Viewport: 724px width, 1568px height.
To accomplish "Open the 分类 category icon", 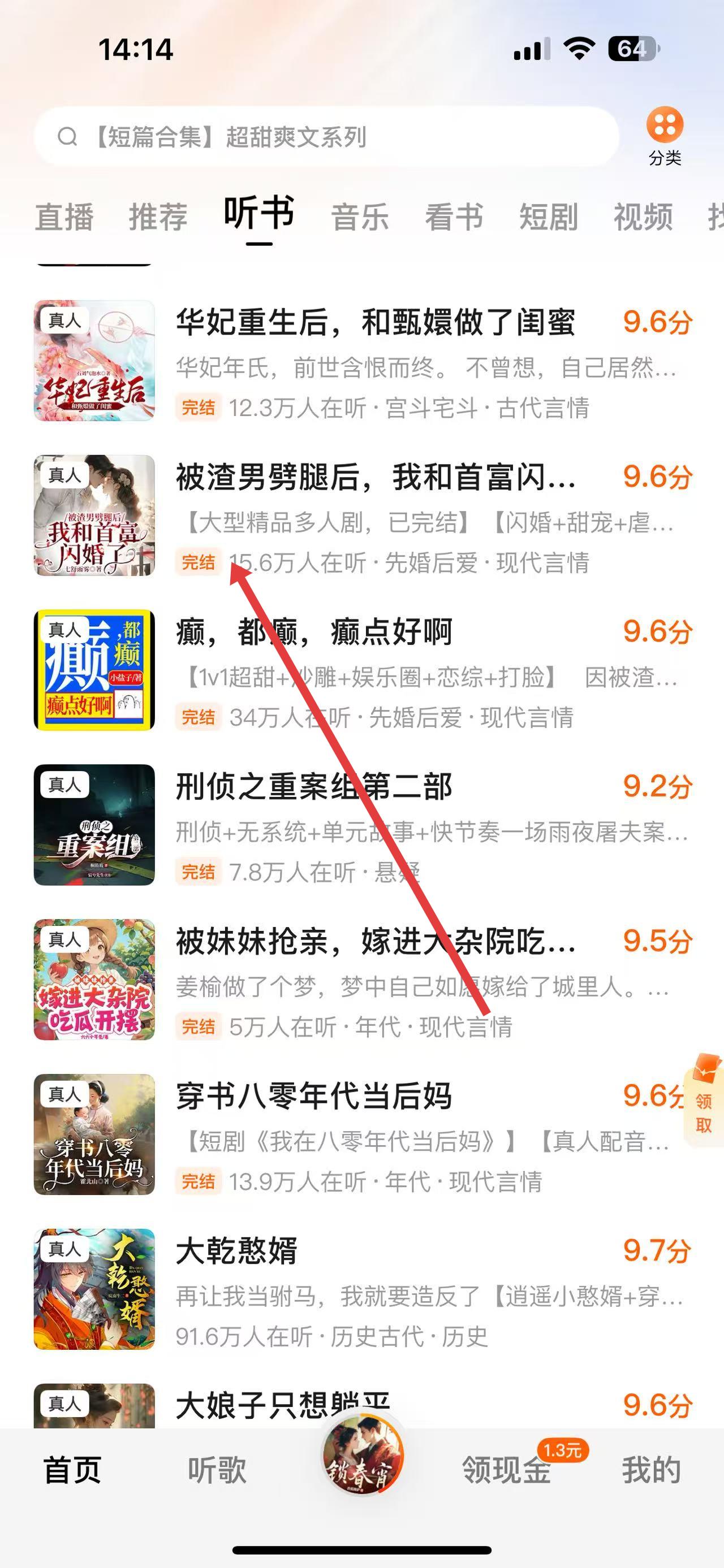I will pyautogui.click(x=664, y=136).
